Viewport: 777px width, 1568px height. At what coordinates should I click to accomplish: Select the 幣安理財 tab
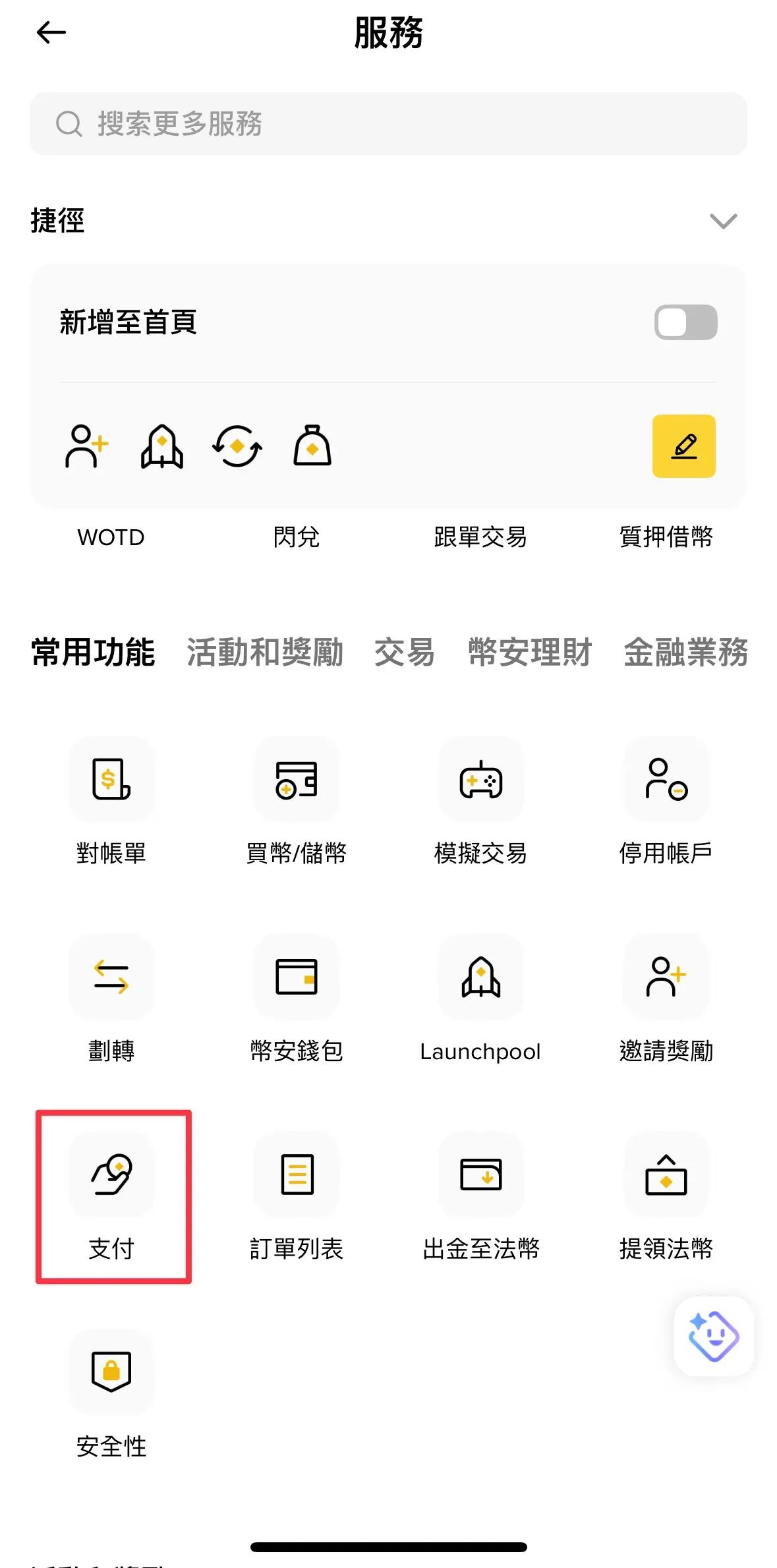coord(529,653)
